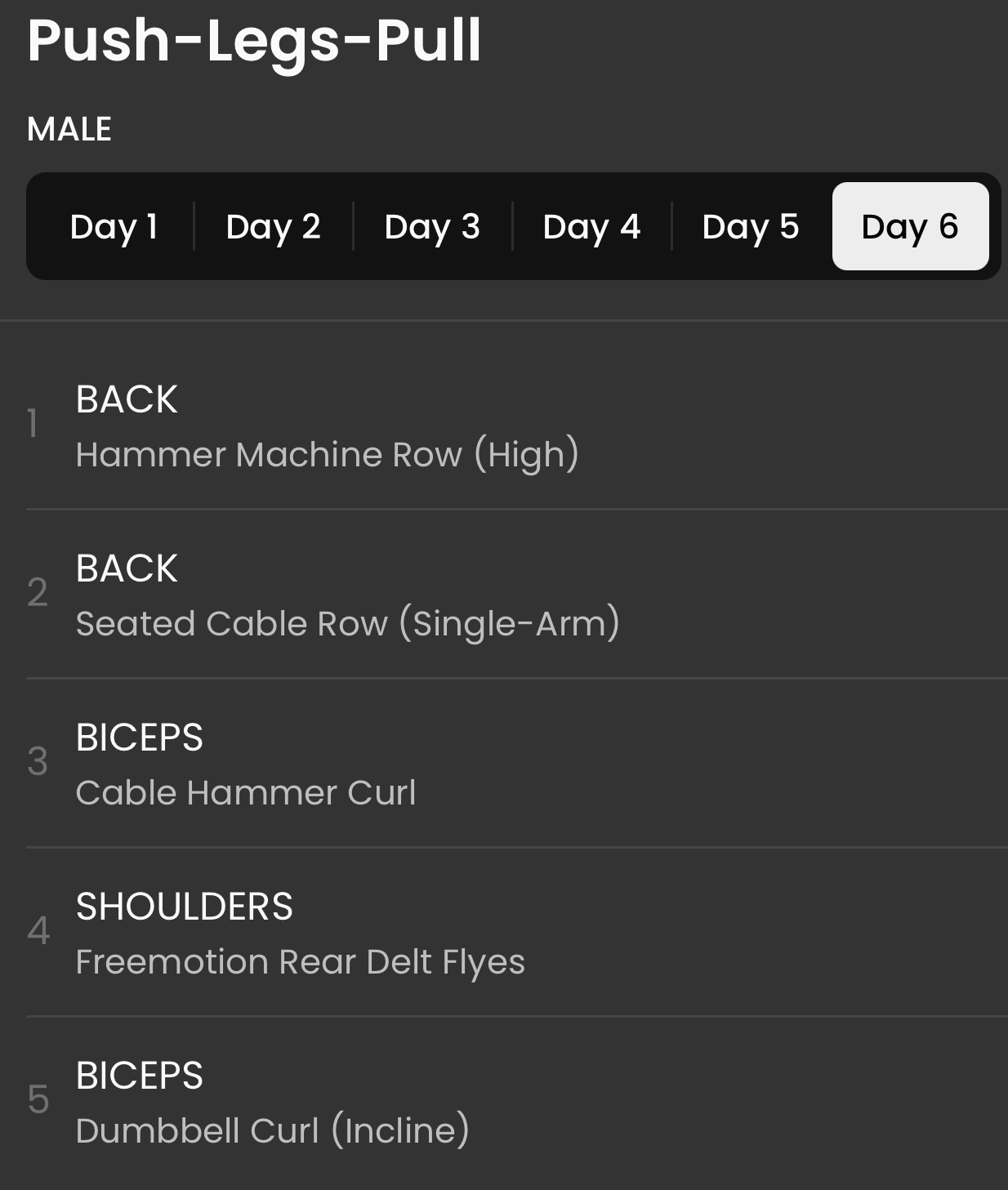Image resolution: width=1008 pixels, height=1190 pixels.
Task: Tap the selected Day 6 tab
Action: tap(910, 226)
